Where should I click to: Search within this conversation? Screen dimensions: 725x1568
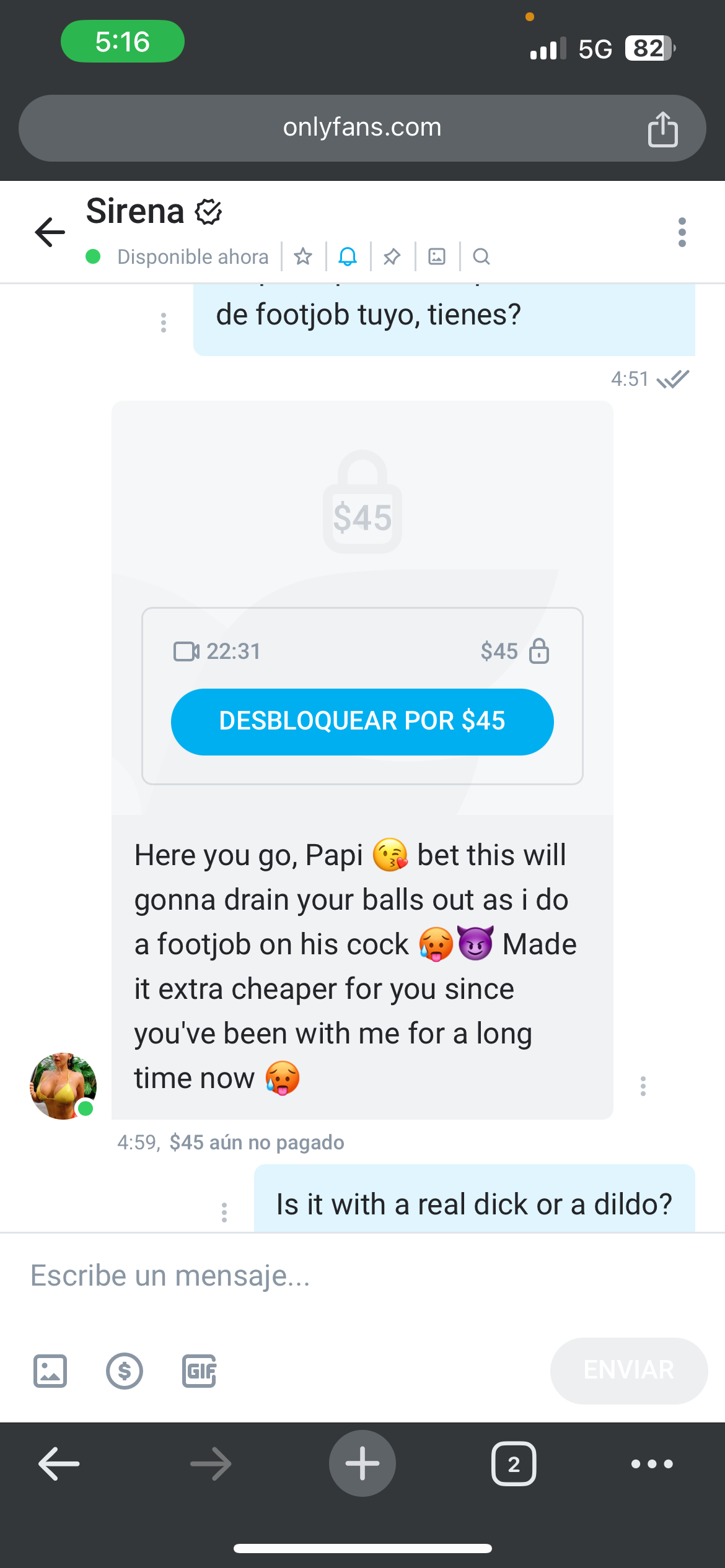point(481,256)
